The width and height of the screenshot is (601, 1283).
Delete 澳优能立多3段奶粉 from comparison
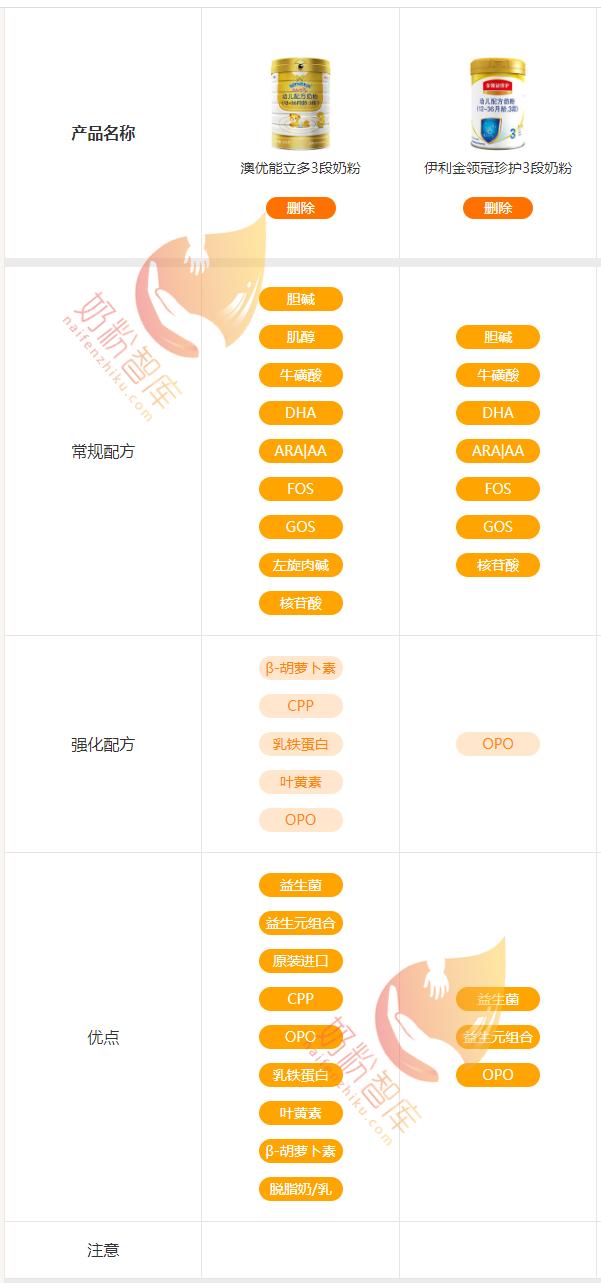[300, 208]
